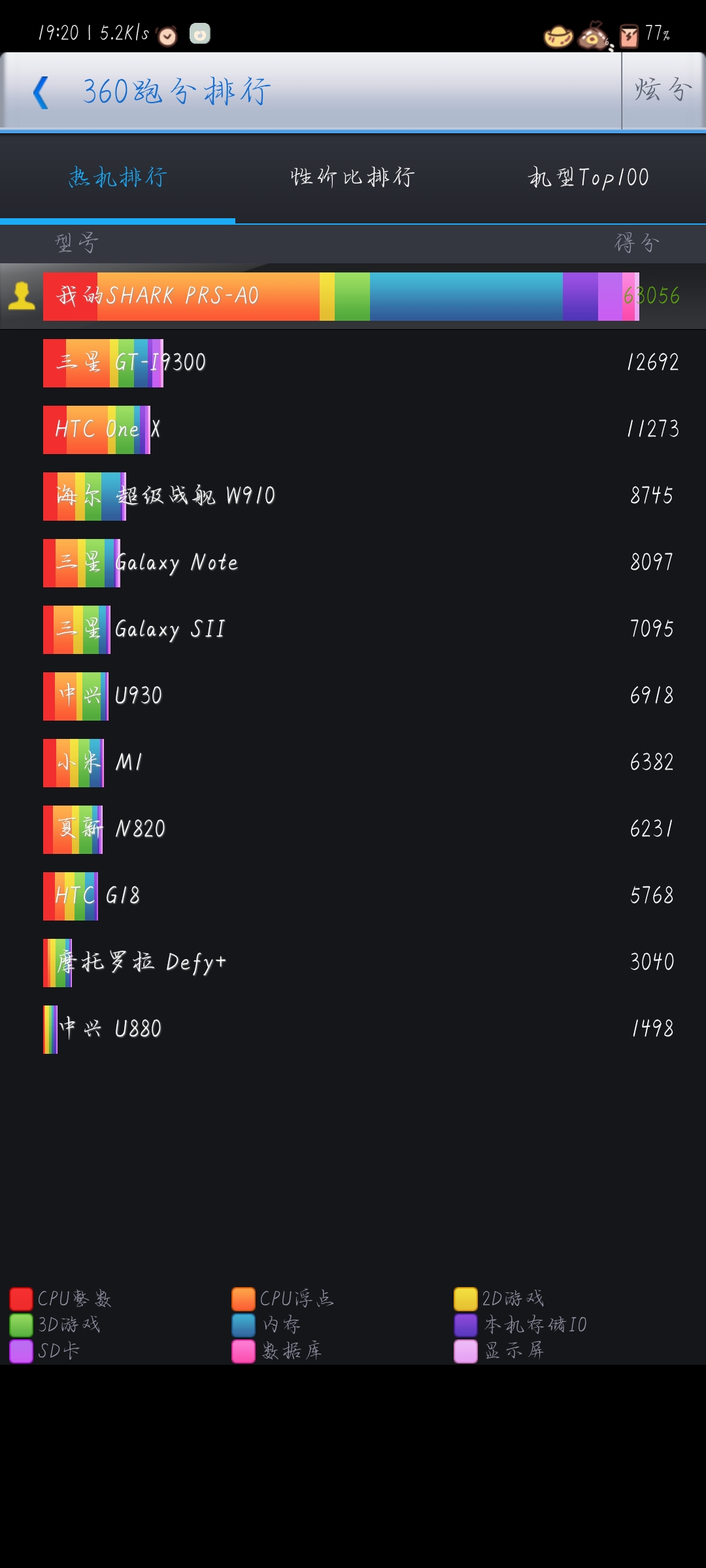
Task: View the HTC G18 score row
Action: (x=353, y=896)
